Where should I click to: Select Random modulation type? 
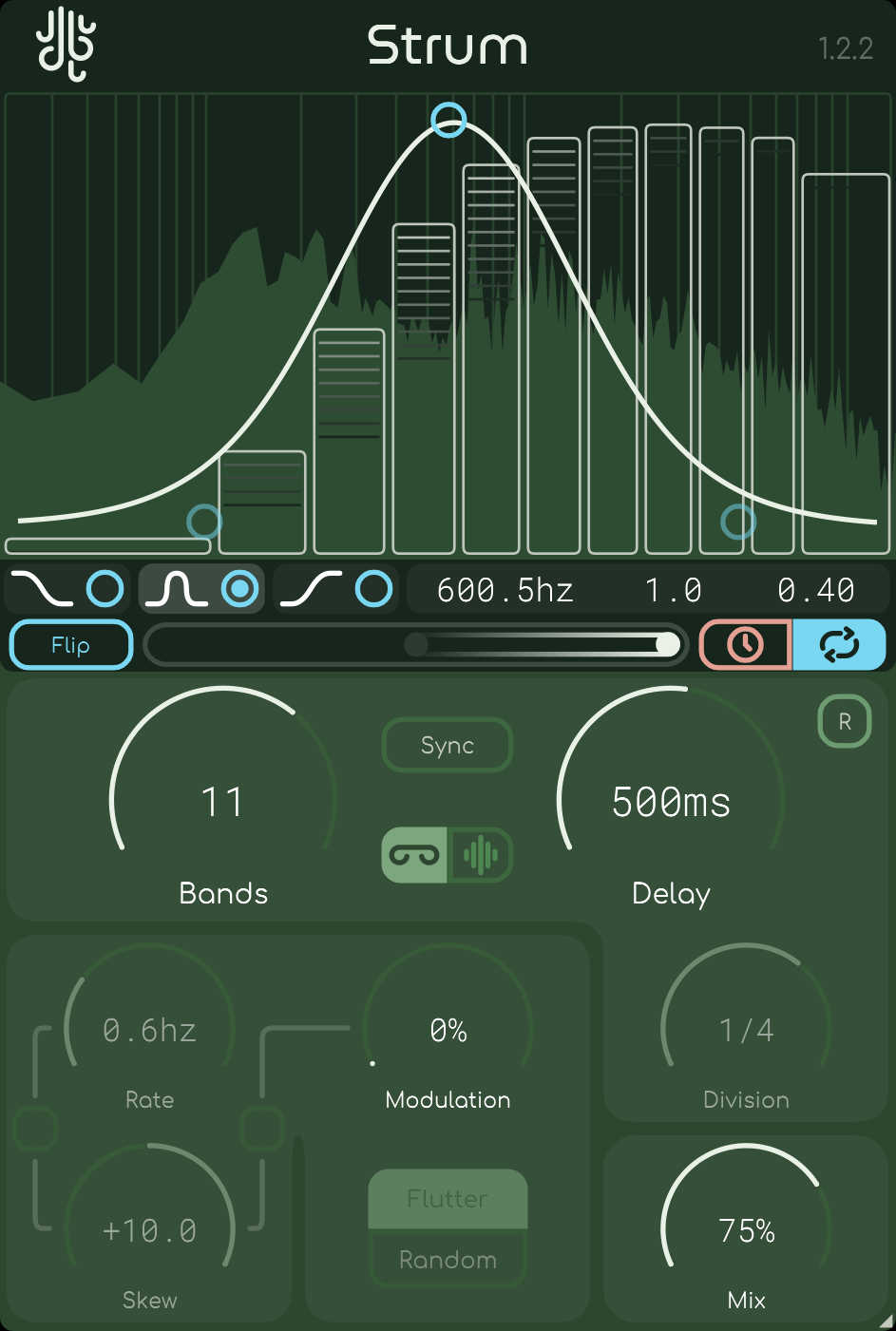click(448, 1260)
